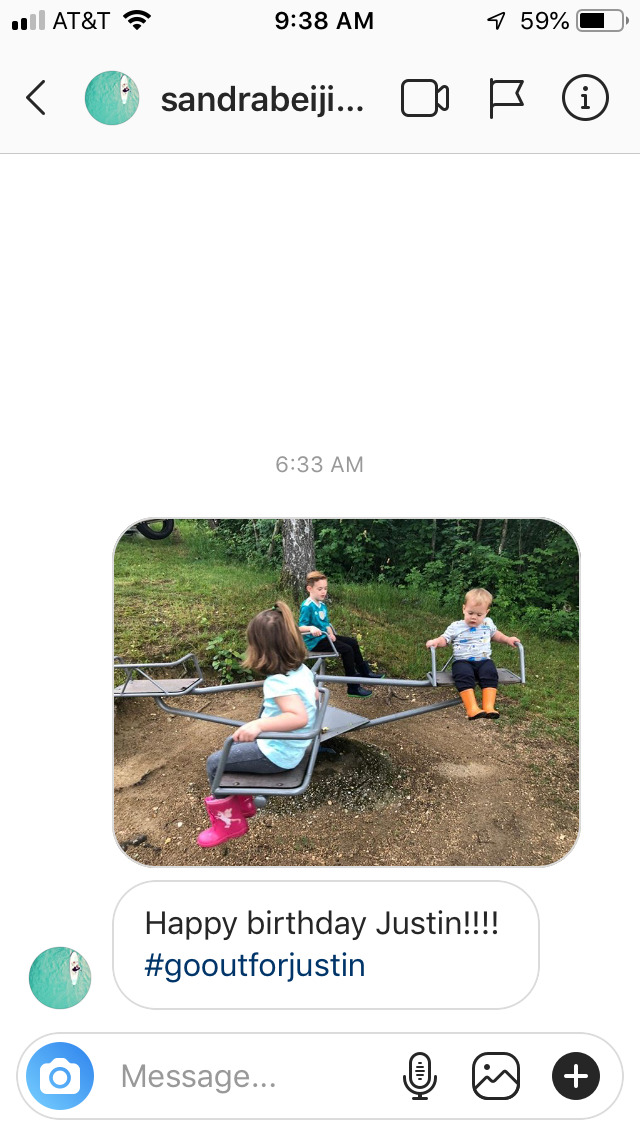
Task: Open conversation details info
Action: 585,98
